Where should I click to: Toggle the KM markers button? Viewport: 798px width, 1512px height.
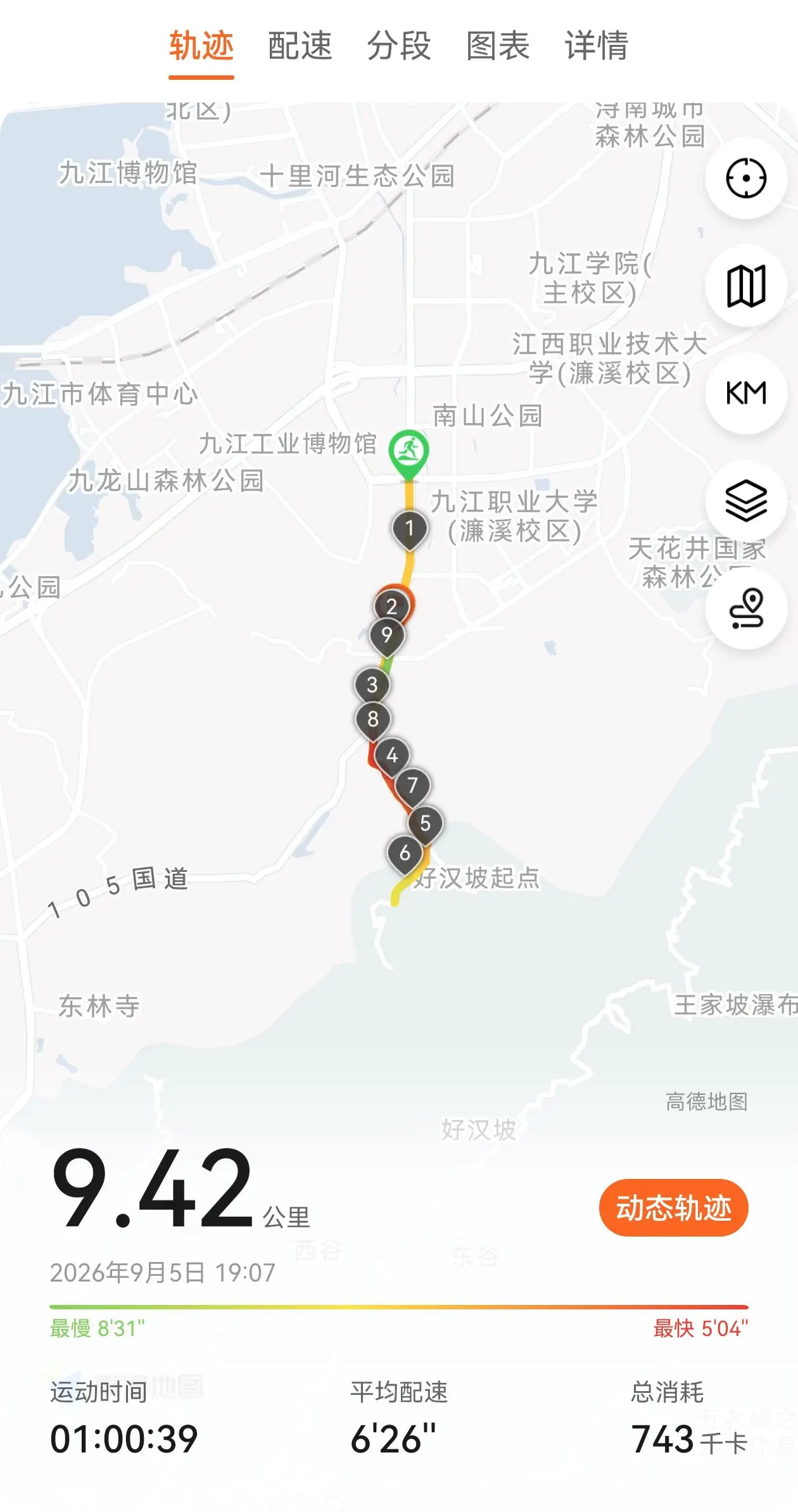(746, 393)
